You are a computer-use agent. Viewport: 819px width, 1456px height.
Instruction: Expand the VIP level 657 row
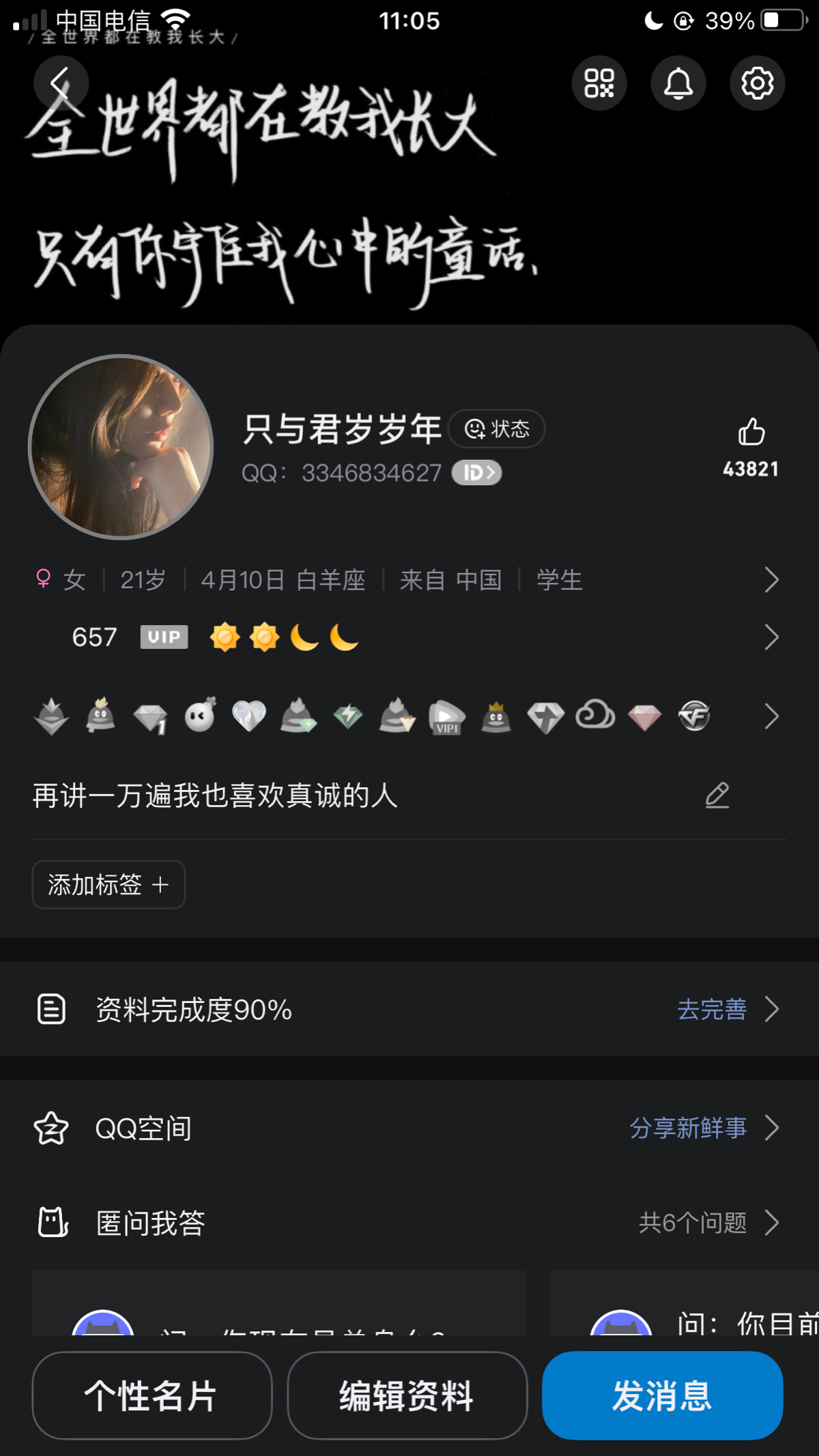771,637
